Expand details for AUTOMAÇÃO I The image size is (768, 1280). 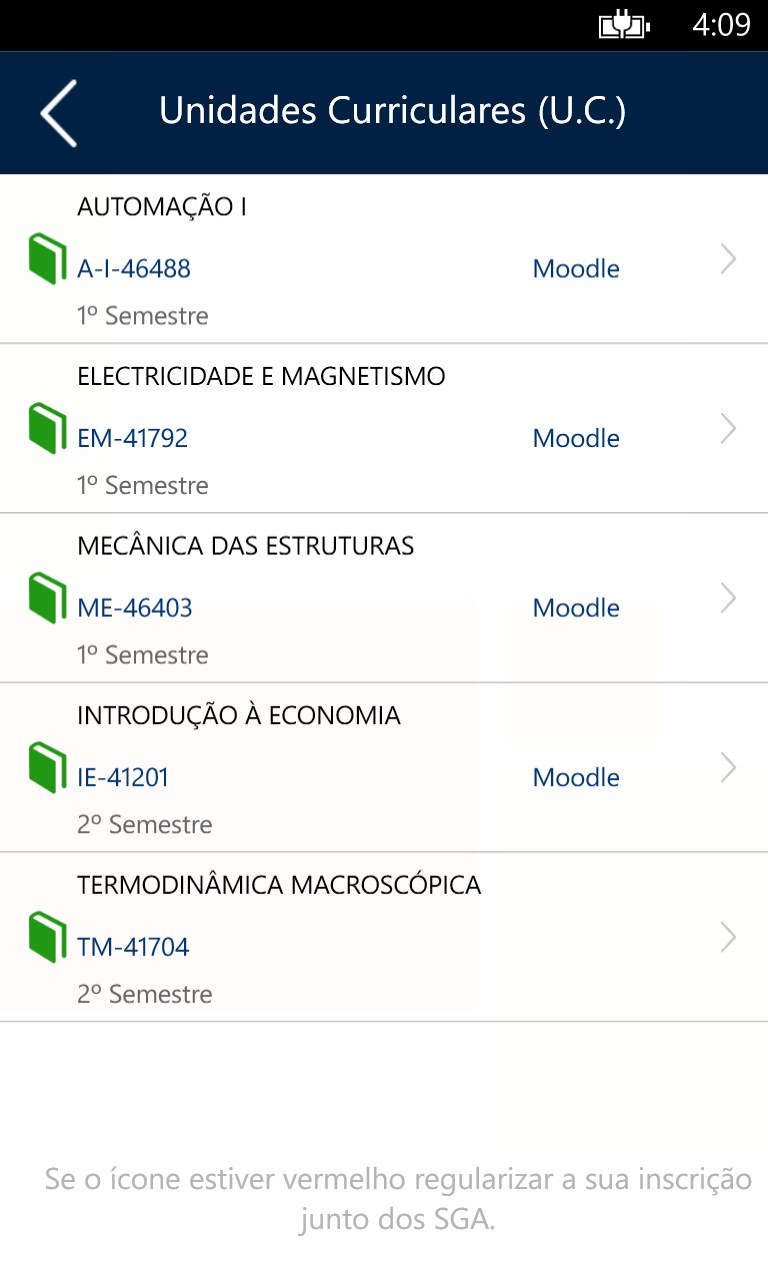(729, 258)
